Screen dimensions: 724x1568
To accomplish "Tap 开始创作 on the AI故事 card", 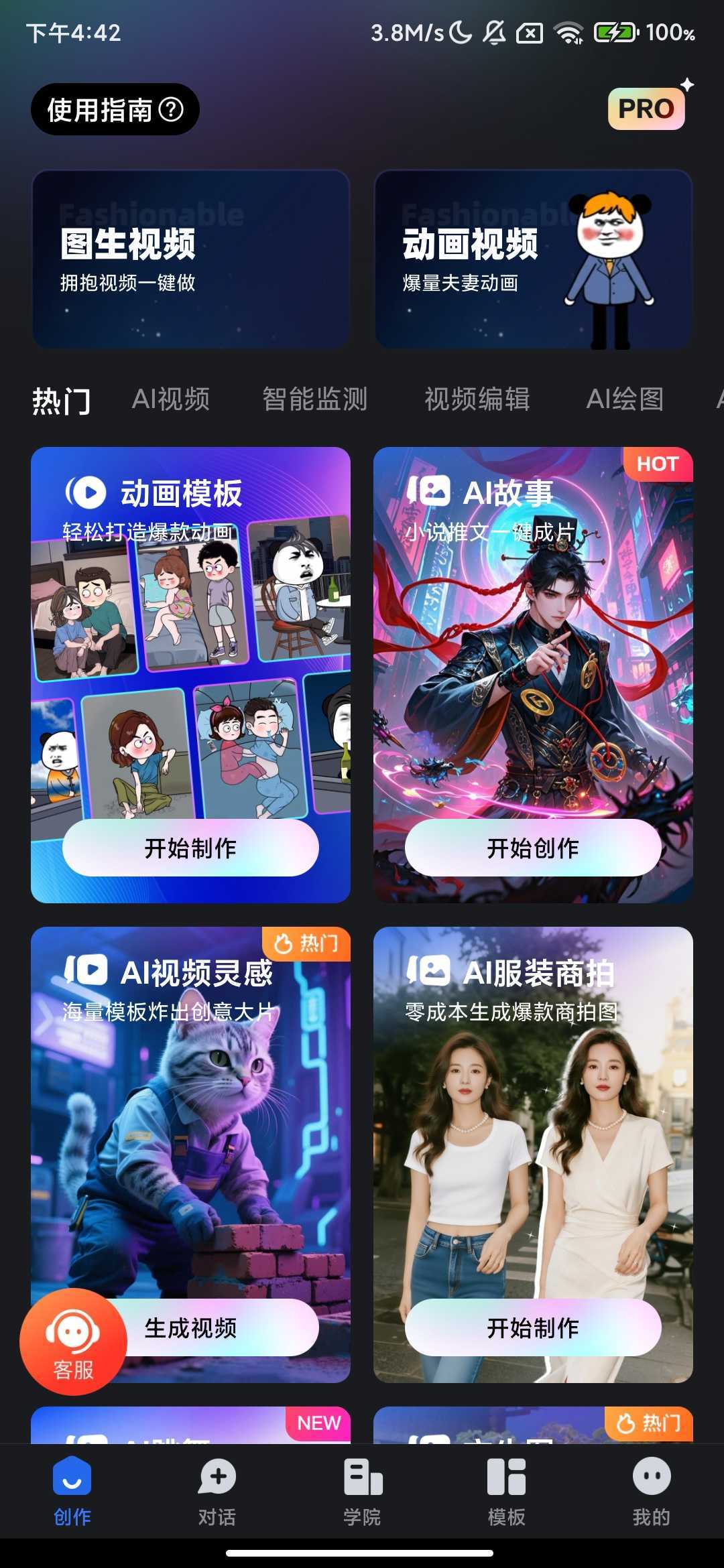I will click(533, 848).
